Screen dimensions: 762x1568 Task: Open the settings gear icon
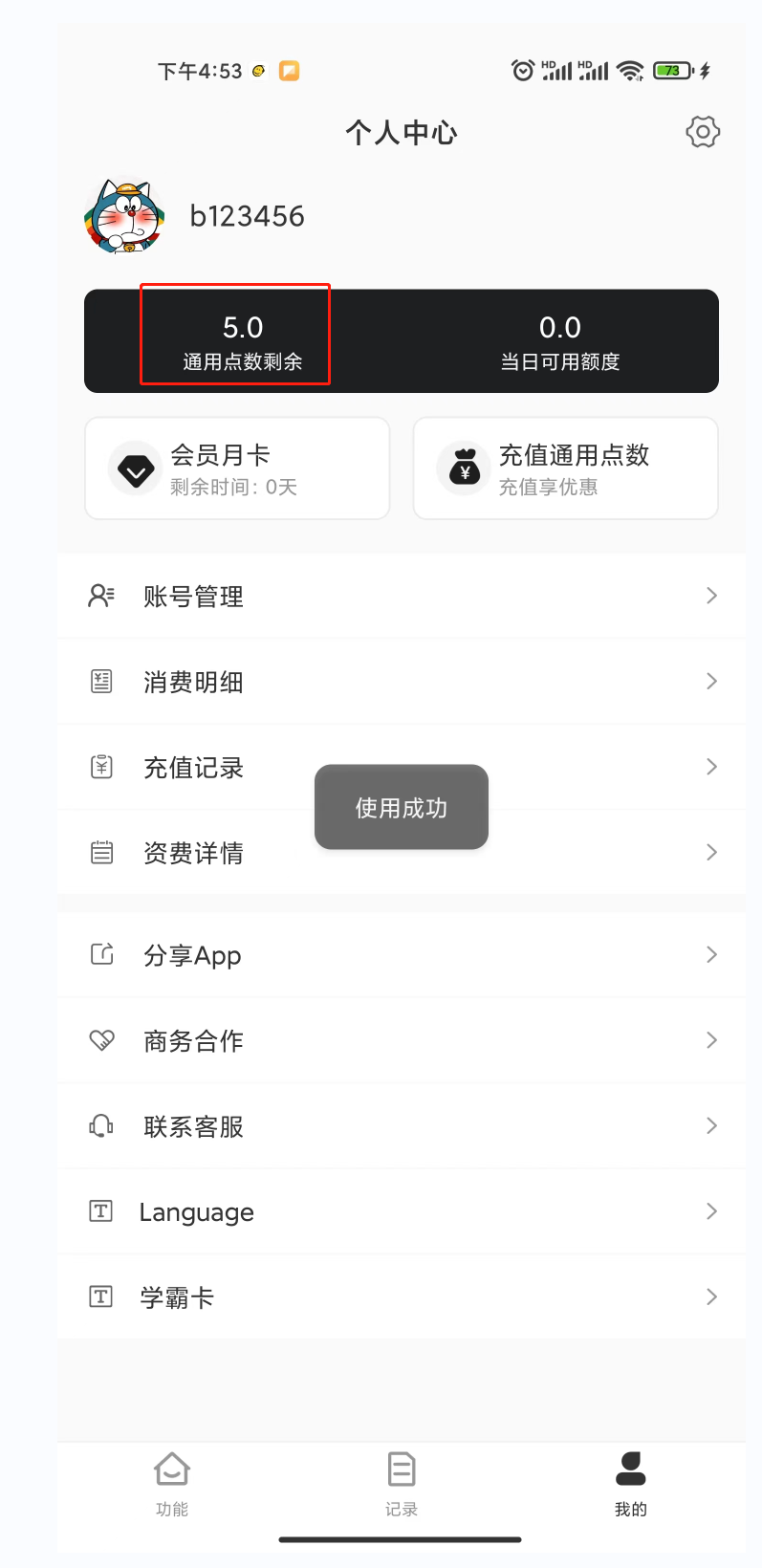pyautogui.click(x=703, y=132)
